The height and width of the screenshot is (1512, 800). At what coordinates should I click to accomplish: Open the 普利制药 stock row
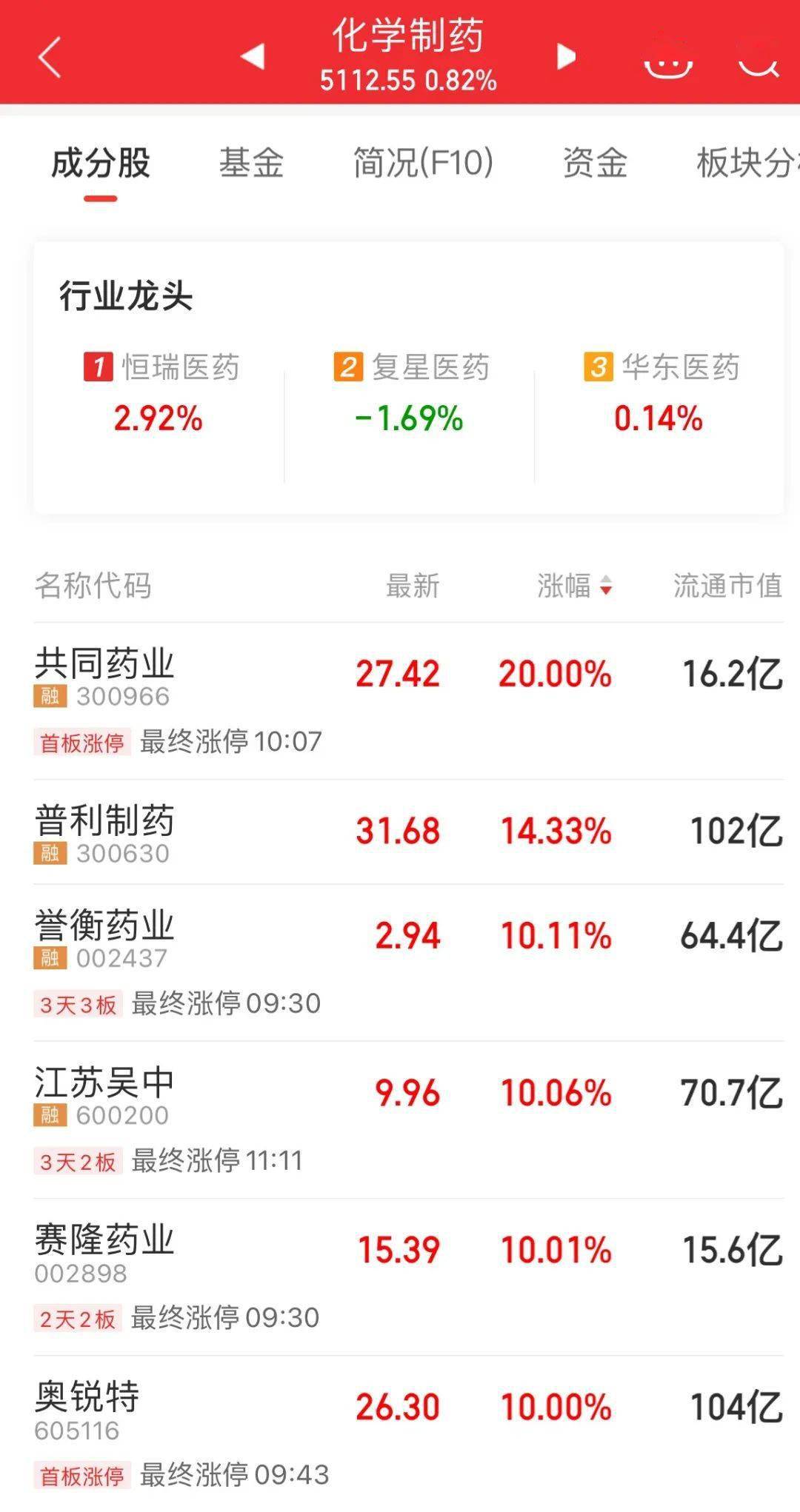(407, 832)
